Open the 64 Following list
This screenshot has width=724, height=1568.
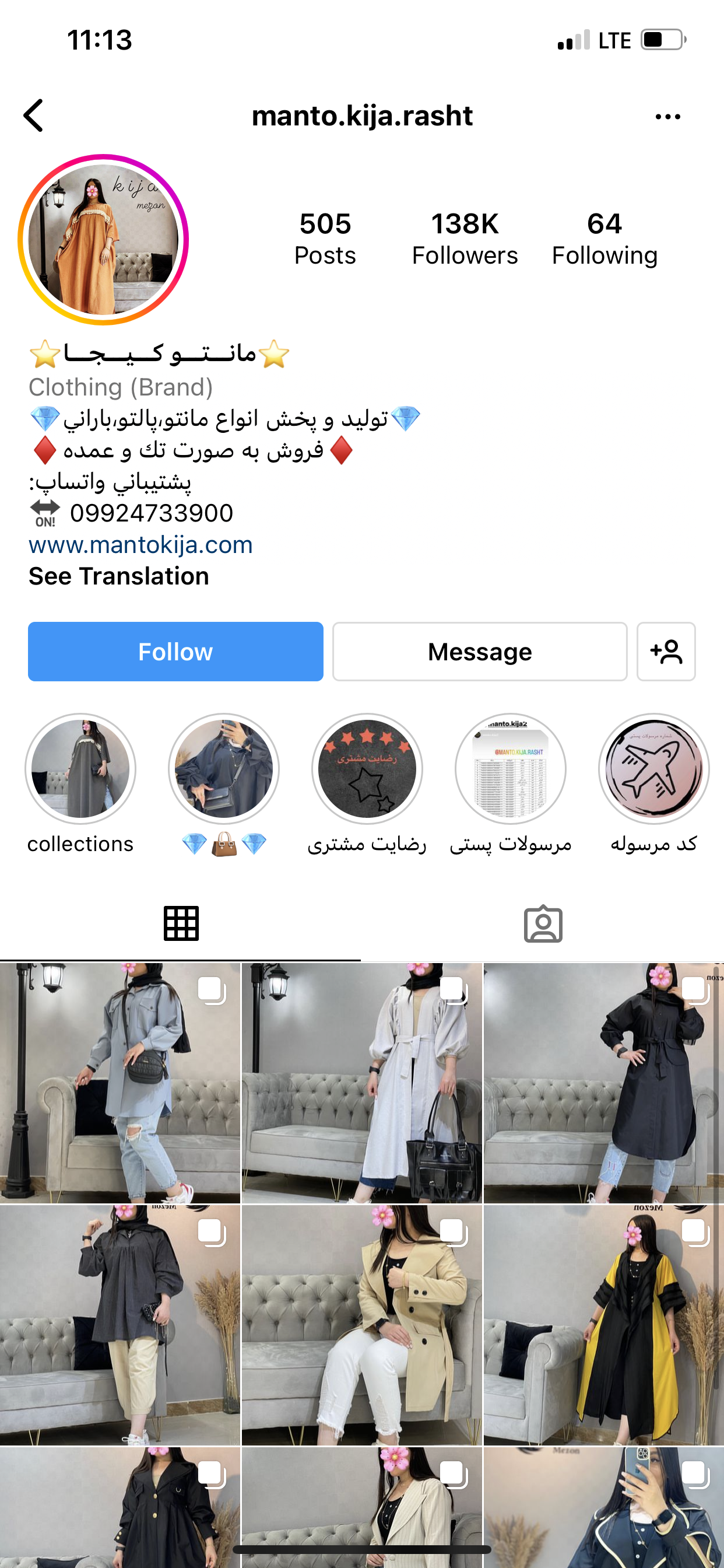(604, 239)
